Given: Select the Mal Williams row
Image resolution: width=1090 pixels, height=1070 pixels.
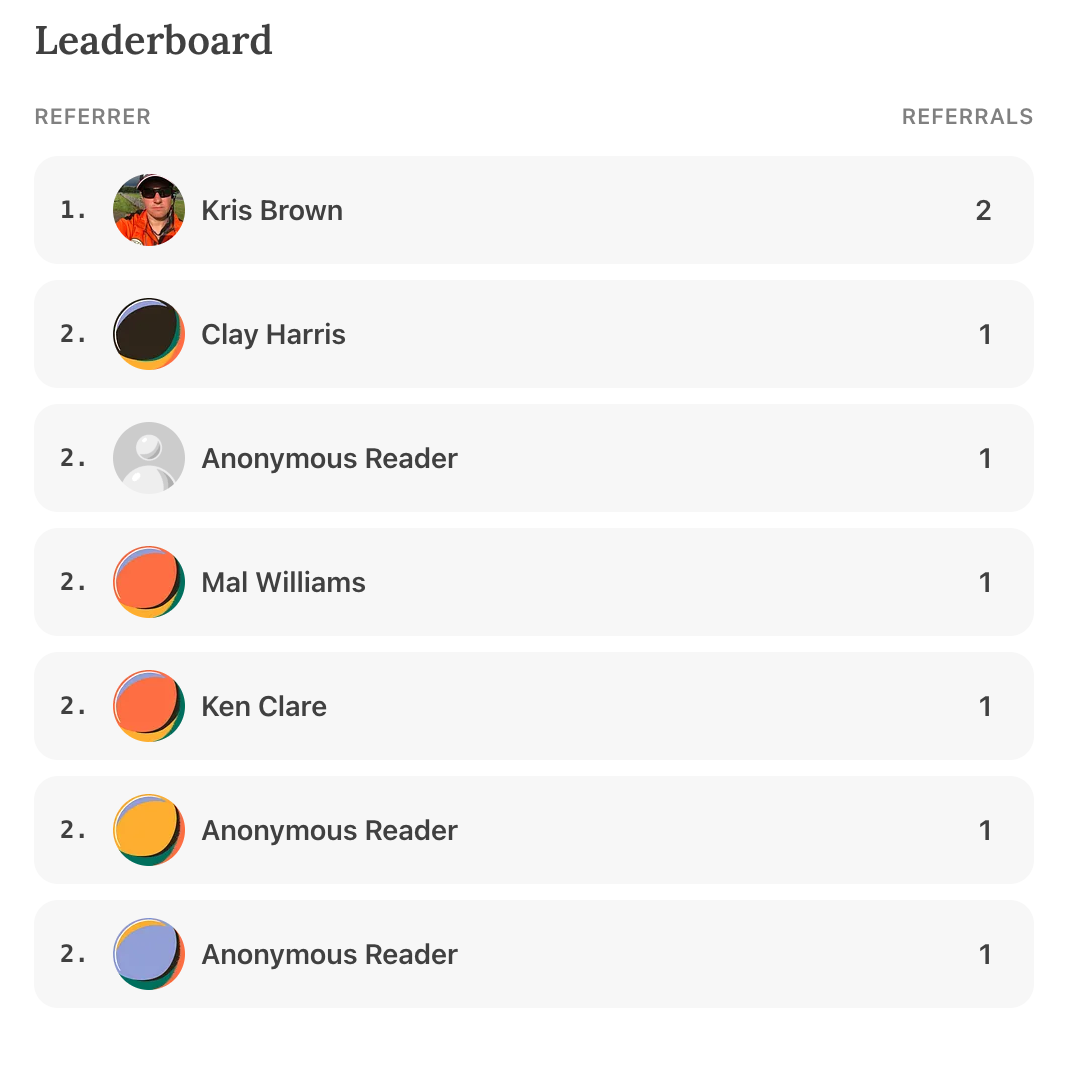Looking at the screenshot, I should (532, 582).
